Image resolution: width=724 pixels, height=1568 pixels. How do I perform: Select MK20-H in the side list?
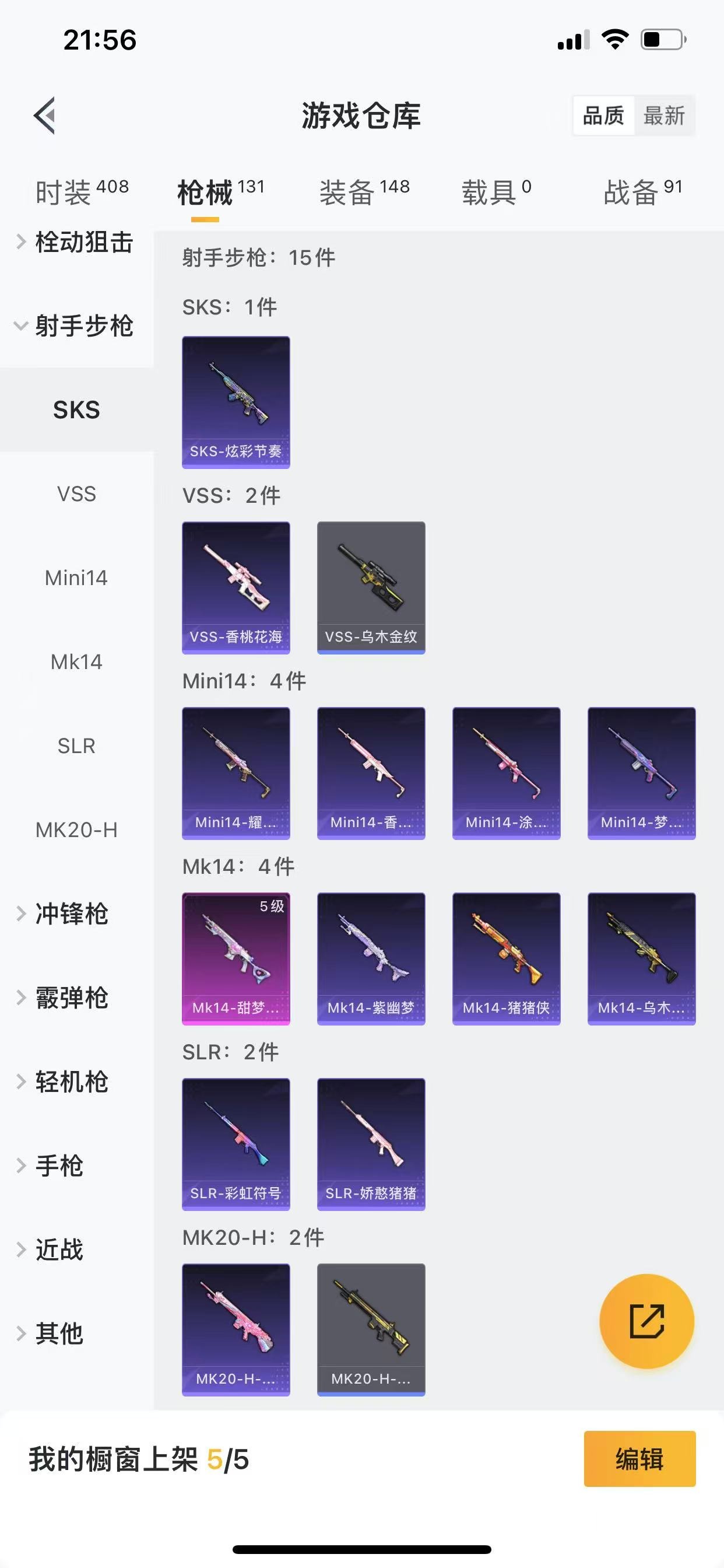click(77, 829)
